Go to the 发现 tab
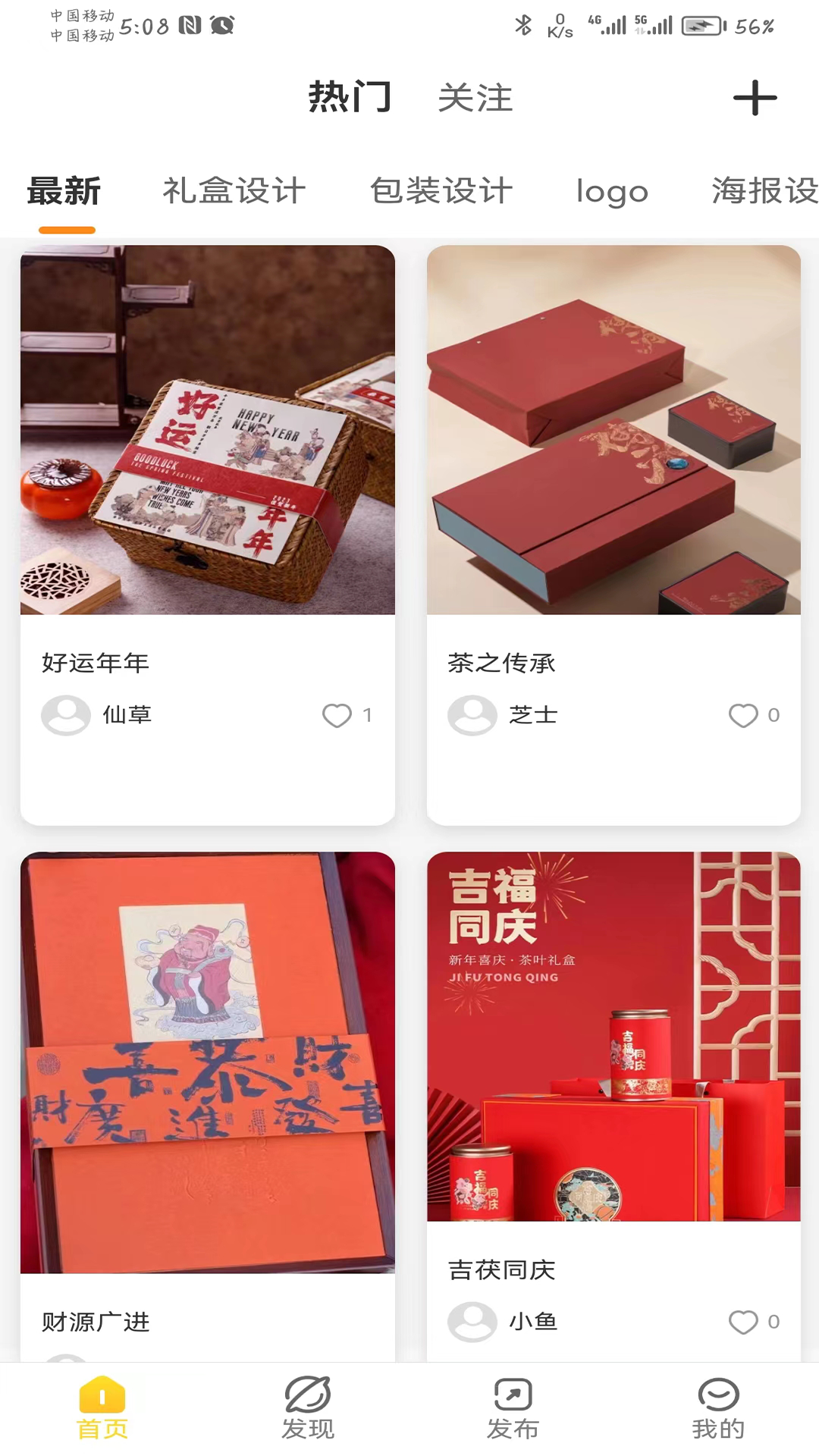 pyautogui.click(x=307, y=1408)
